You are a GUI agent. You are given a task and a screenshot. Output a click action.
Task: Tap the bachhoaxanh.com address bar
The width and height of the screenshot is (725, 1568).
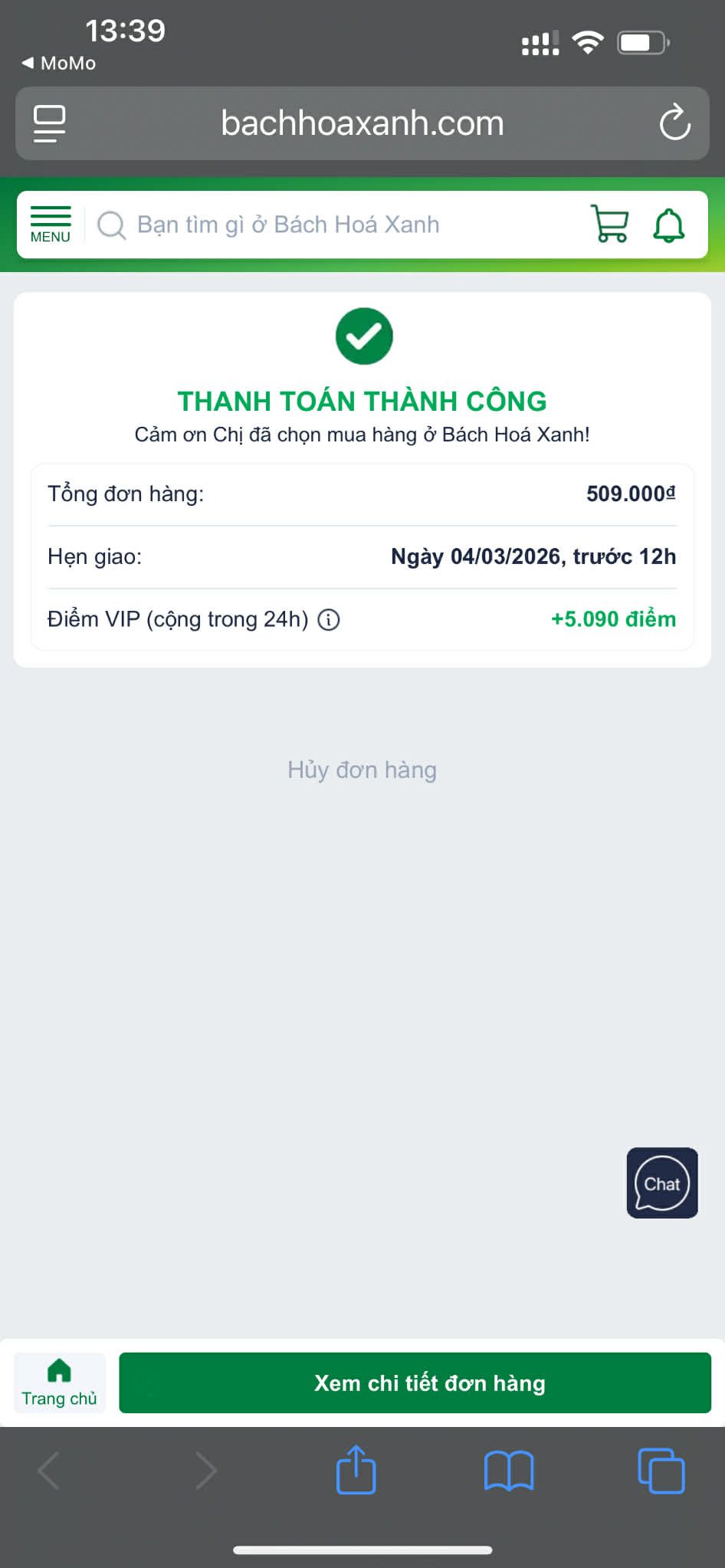[x=362, y=123]
